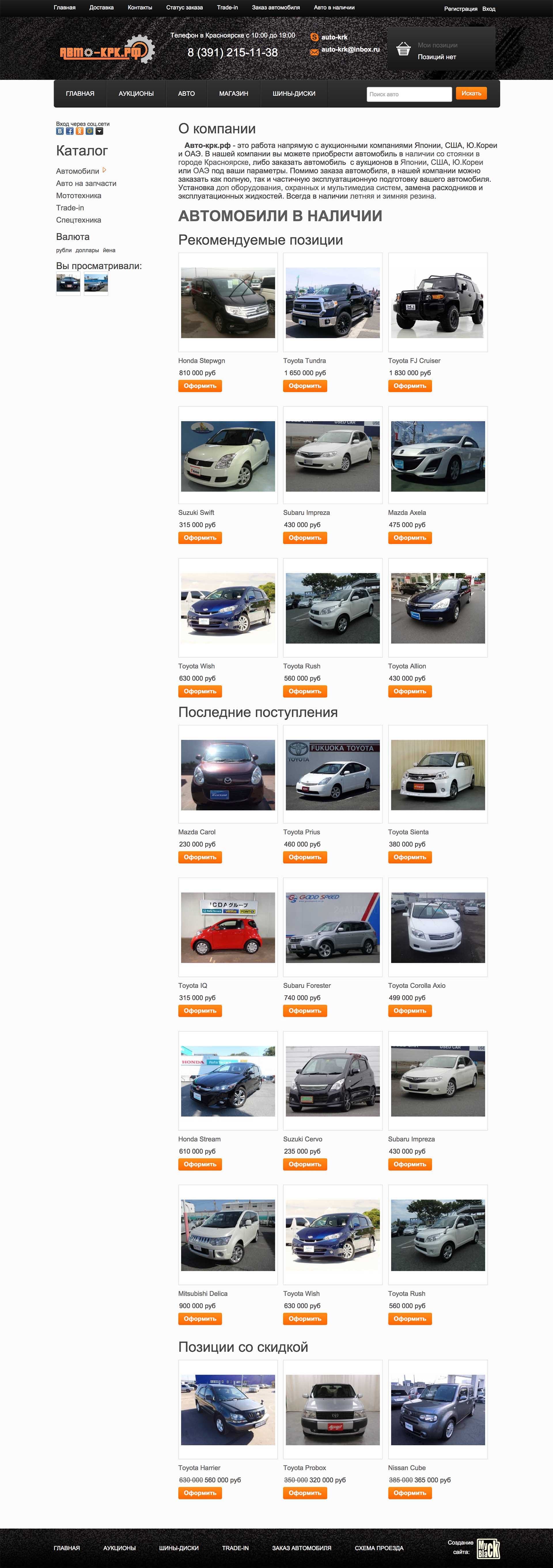The width and height of the screenshot is (553, 1568).
Task: Tap the Вход login link
Action: coord(488,9)
